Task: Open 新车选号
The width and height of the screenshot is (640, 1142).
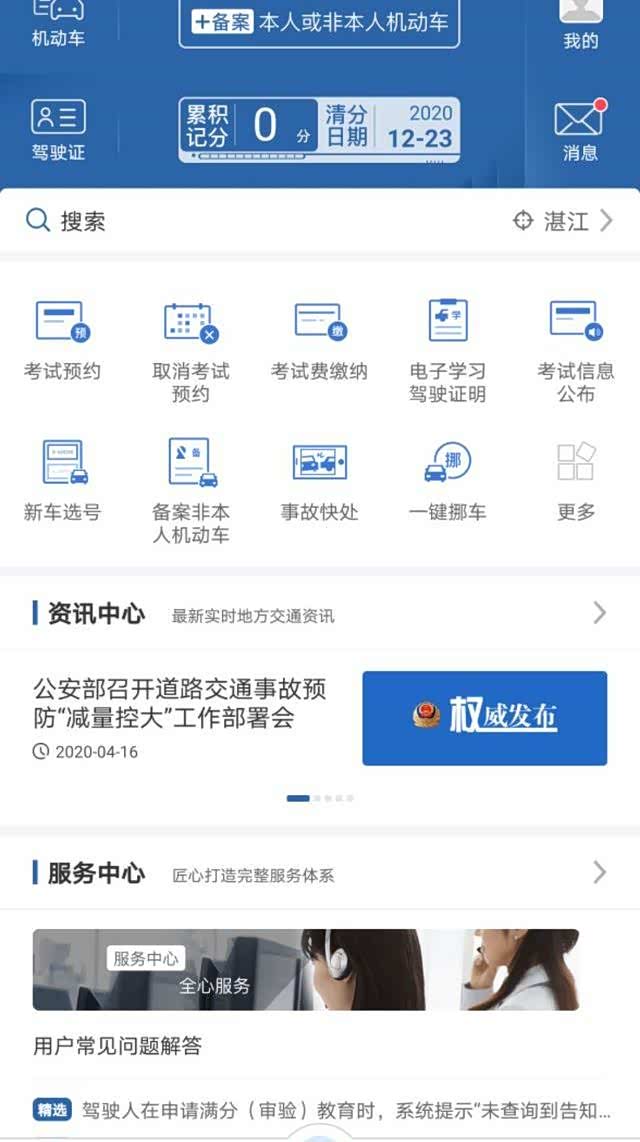Action: click(62, 481)
